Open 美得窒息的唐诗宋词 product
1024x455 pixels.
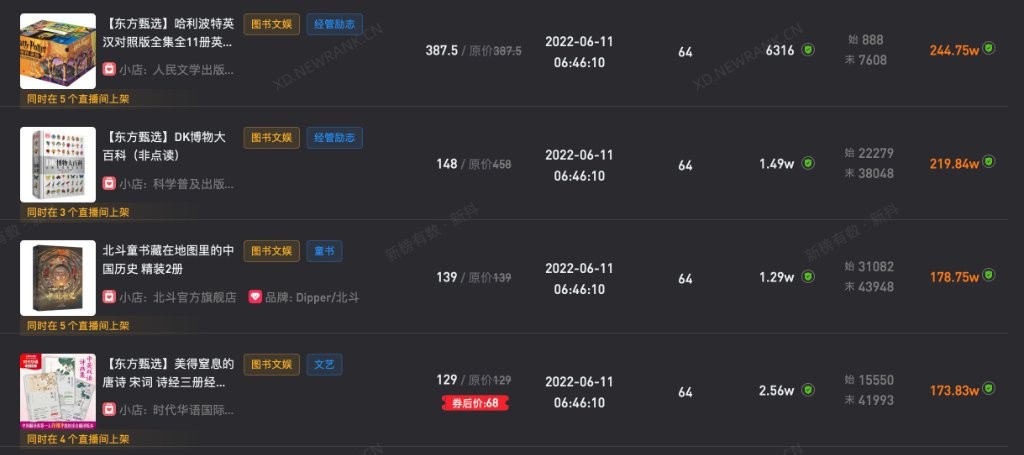pyautogui.click(x=169, y=373)
